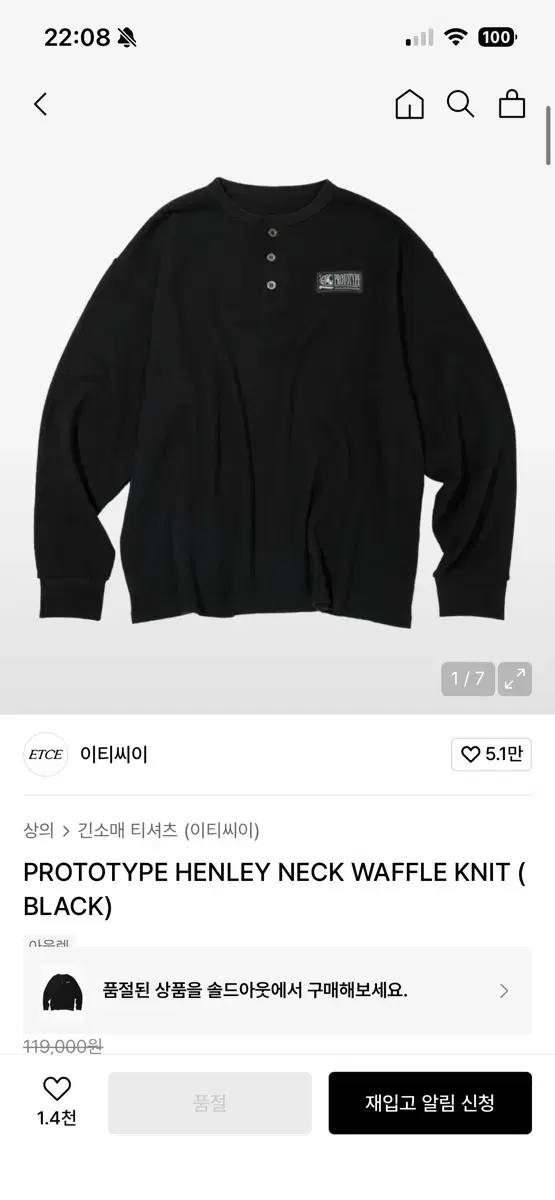
Task: Like the brand with the 5.1만 heart button
Action: pos(491,755)
